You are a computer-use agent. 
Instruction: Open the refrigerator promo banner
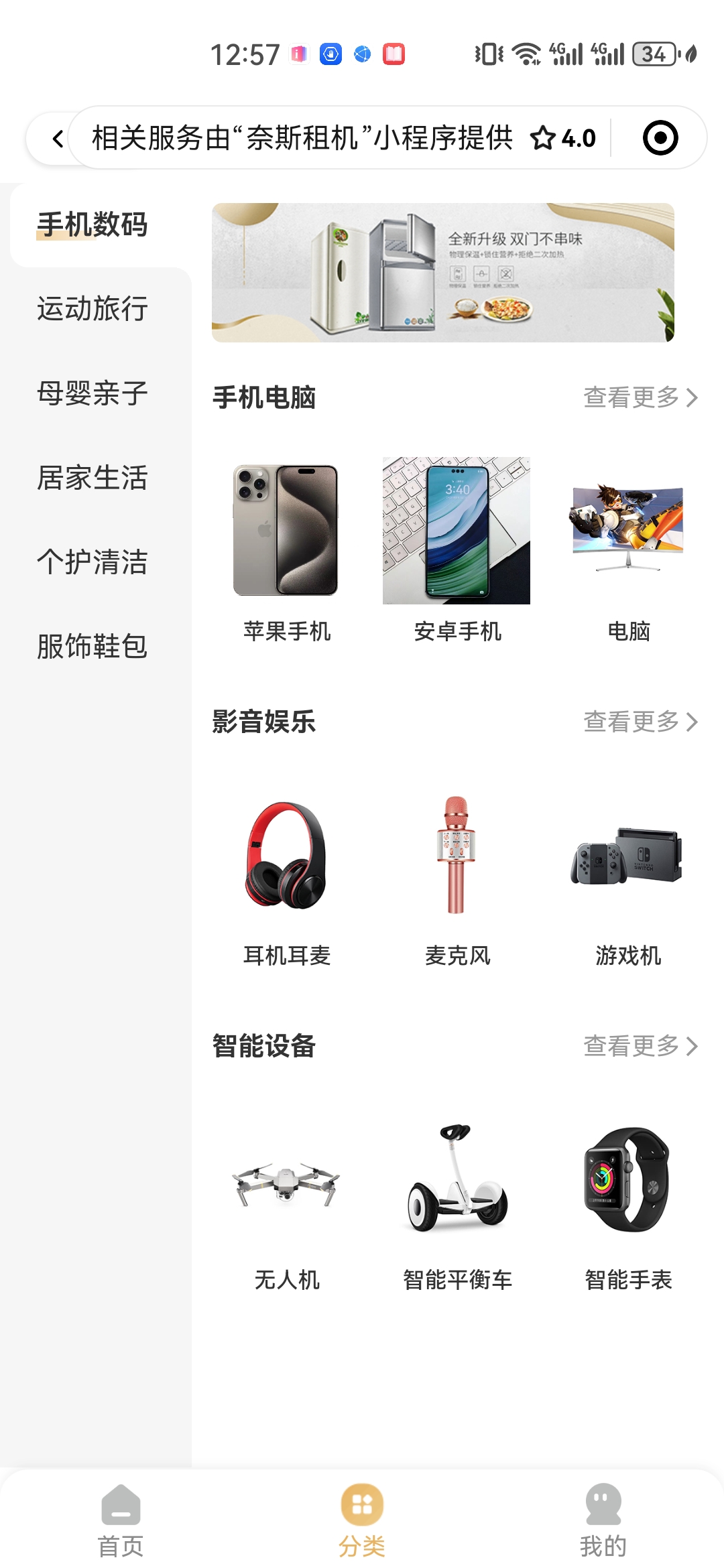tap(443, 273)
